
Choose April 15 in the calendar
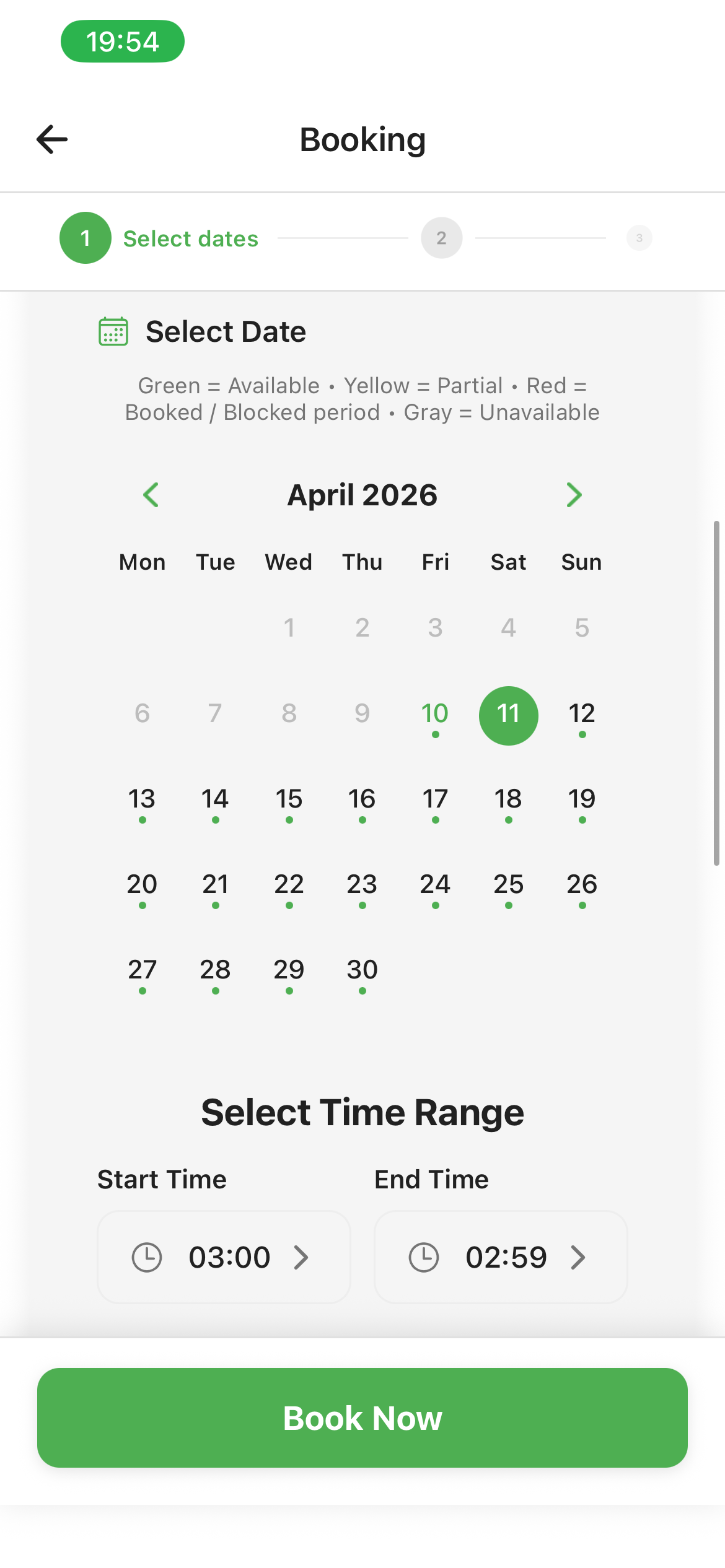pos(289,800)
